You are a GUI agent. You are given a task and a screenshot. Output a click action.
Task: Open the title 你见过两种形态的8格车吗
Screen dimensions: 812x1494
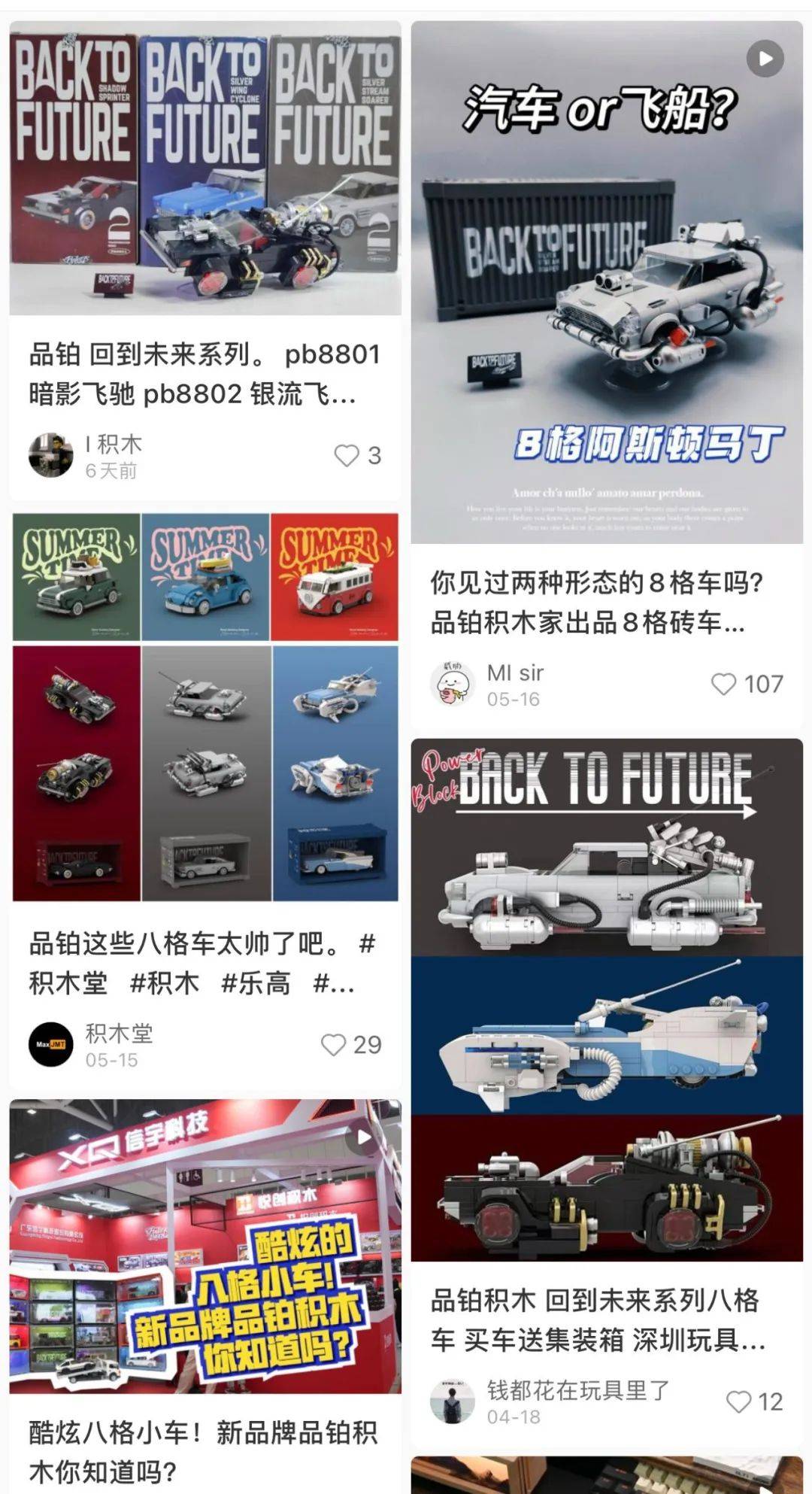[x=598, y=603]
